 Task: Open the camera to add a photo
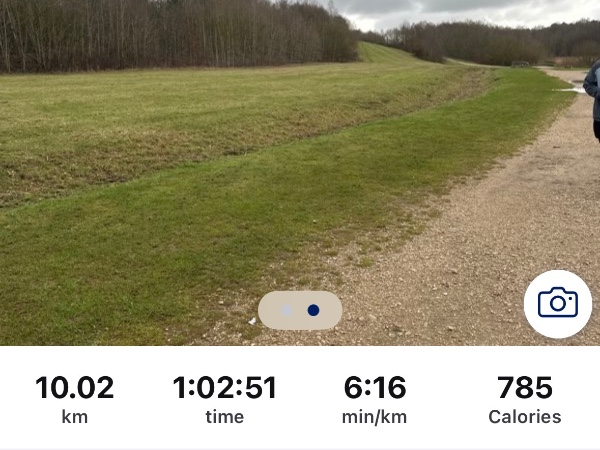tap(558, 303)
